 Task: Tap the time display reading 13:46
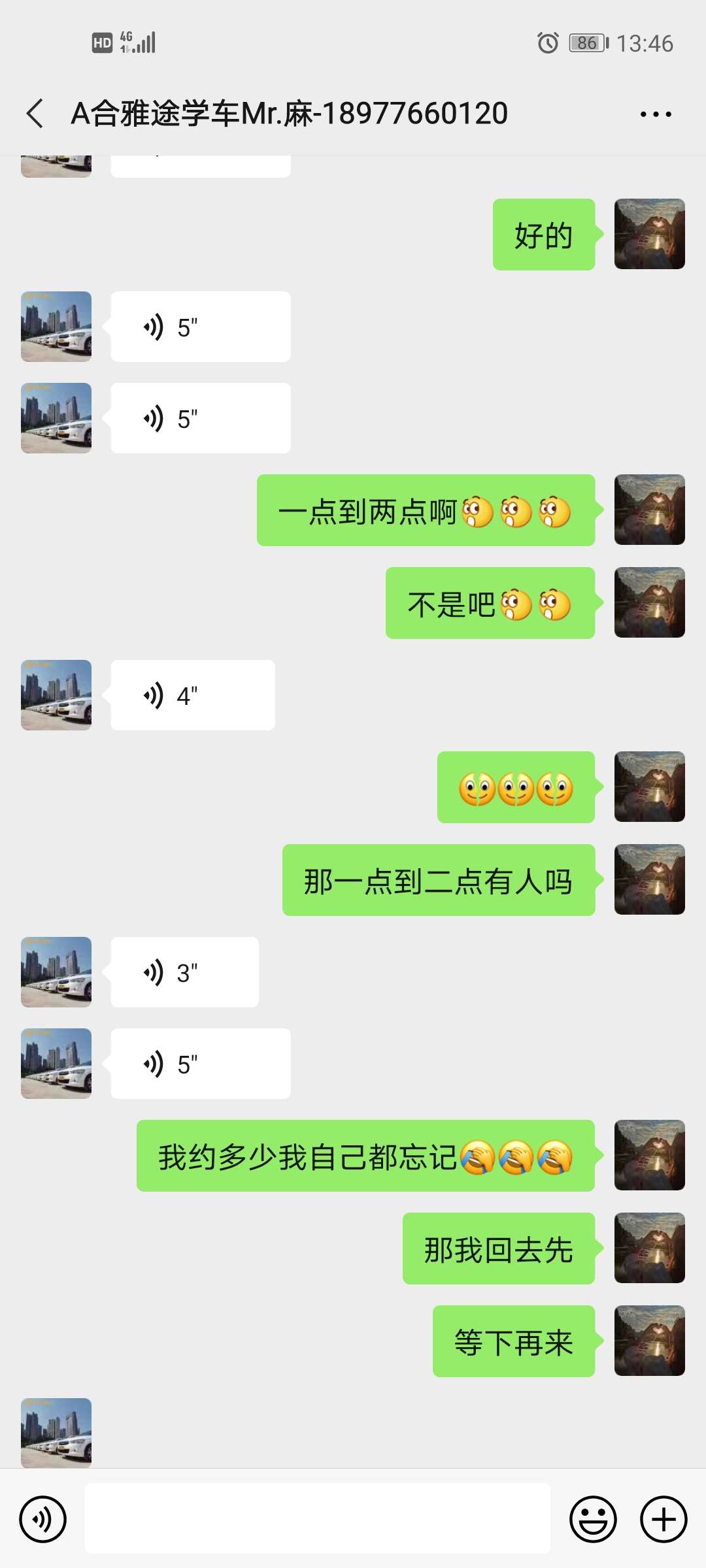click(x=646, y=42)
